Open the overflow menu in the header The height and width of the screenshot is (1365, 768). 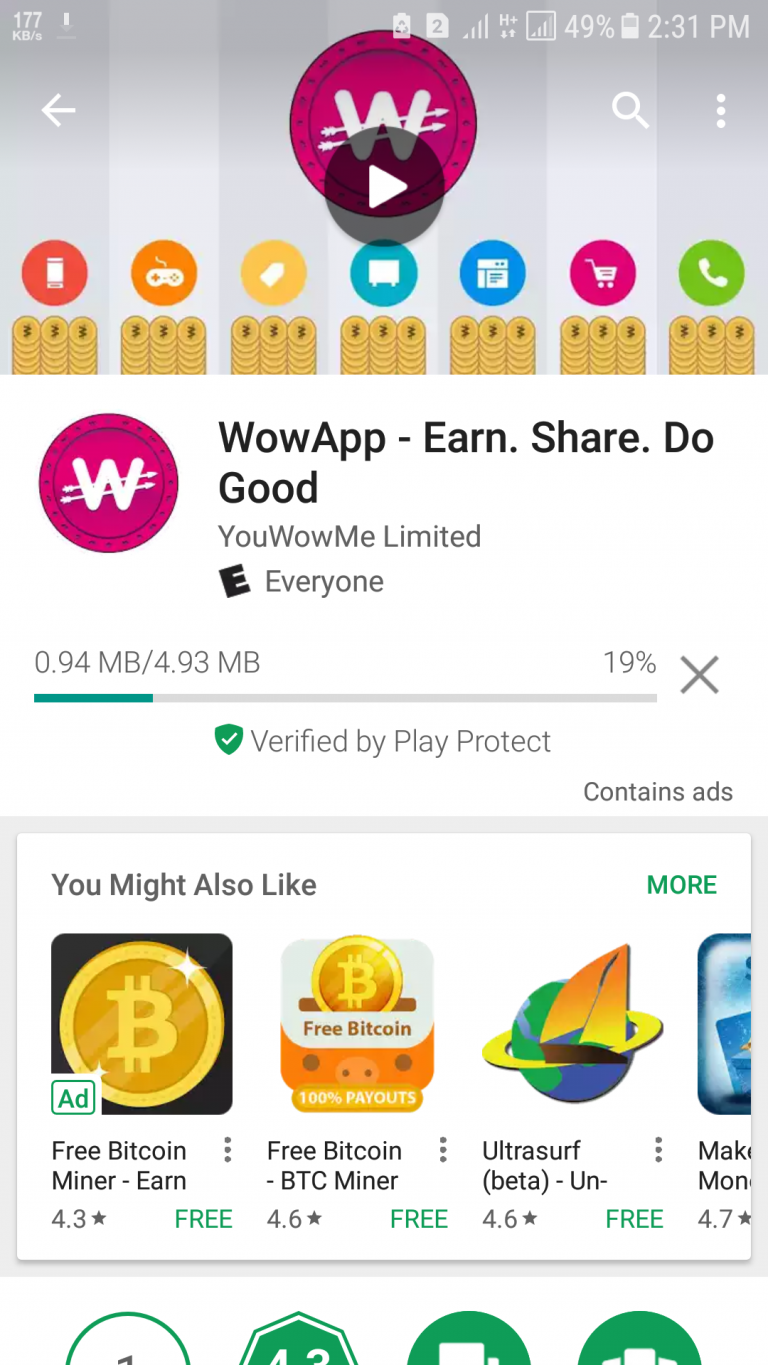click(720, 111)
